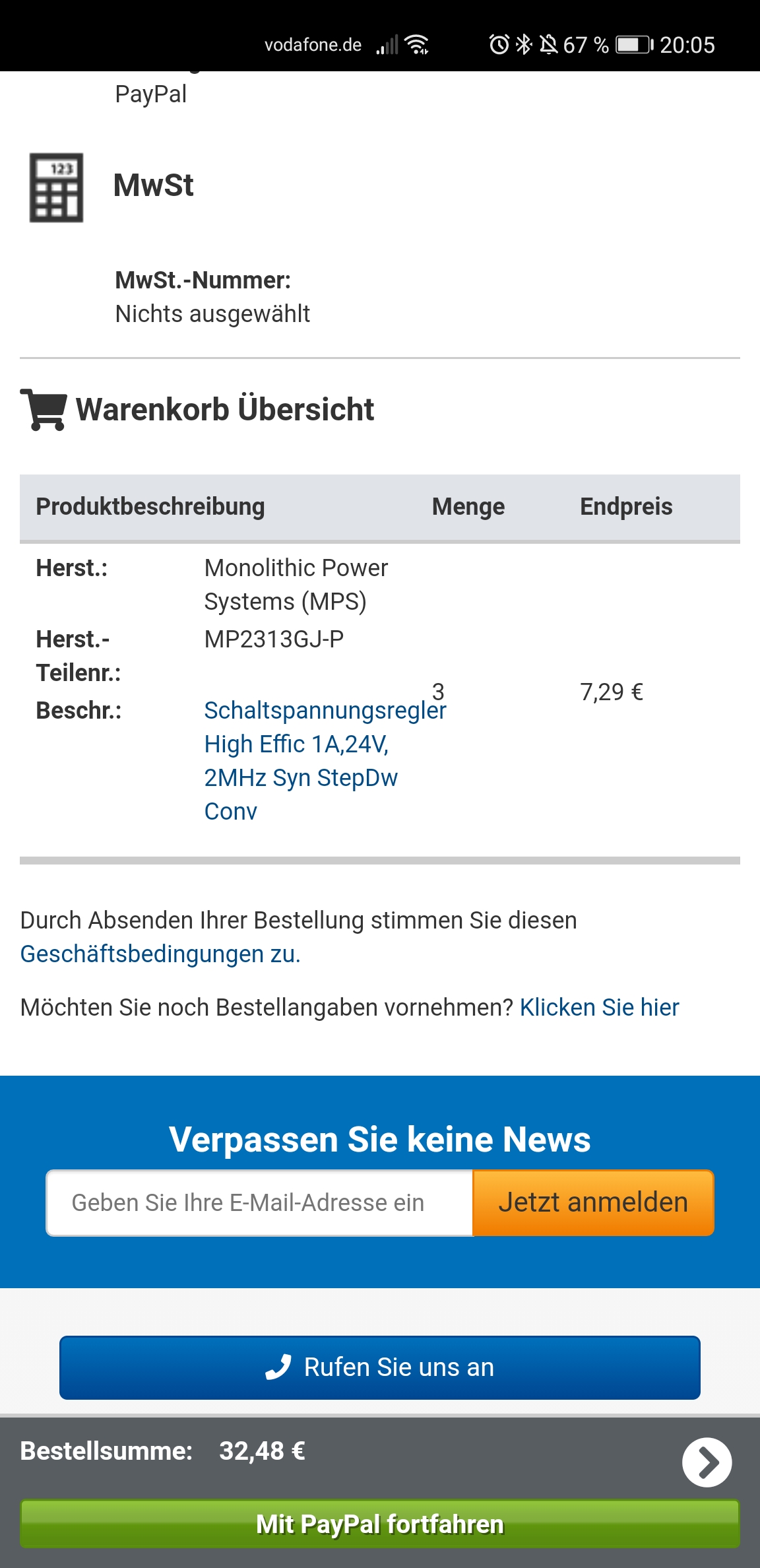The height and width of the screenshot is (1568, 760).
Task: Tap 'Rufen Sie uns an' call button
Action: (x=380, y=1367)
